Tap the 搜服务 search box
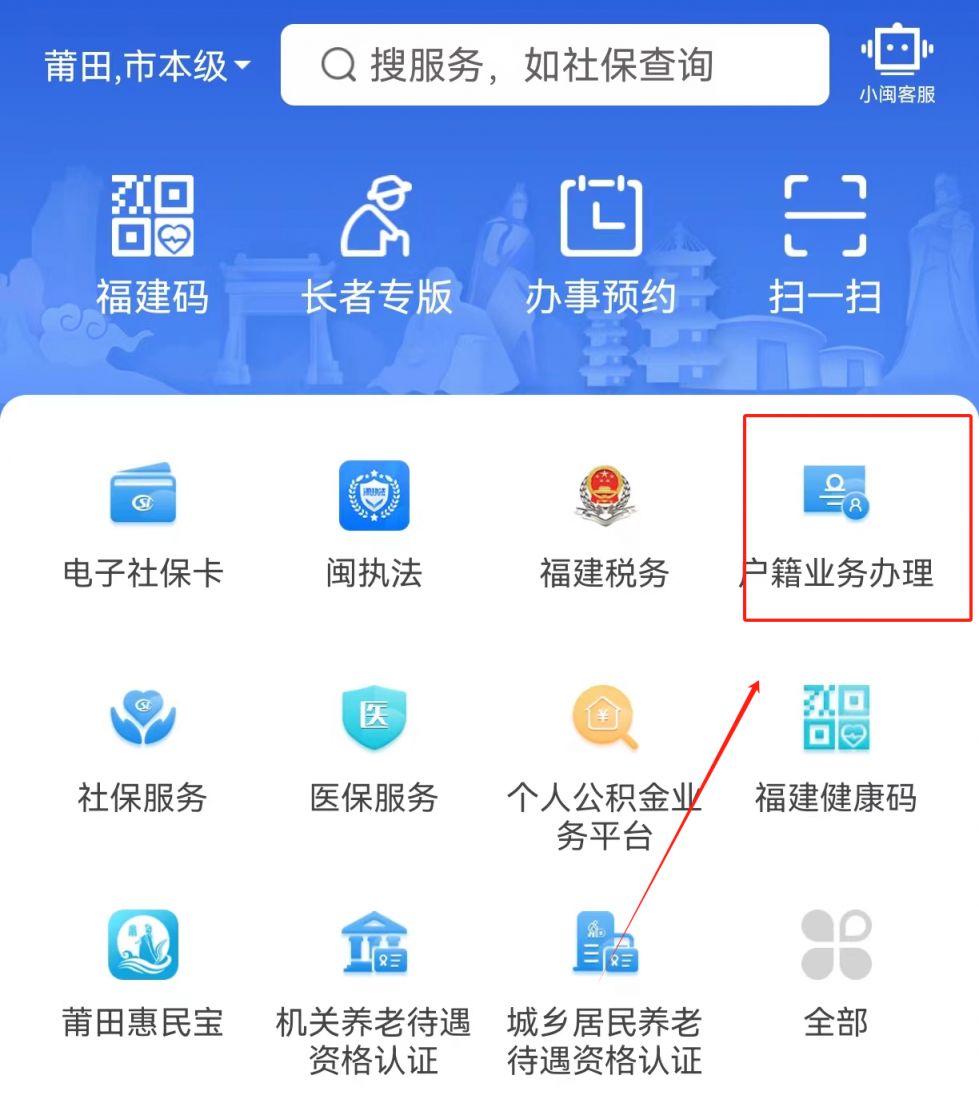 [x=555, y=65]
